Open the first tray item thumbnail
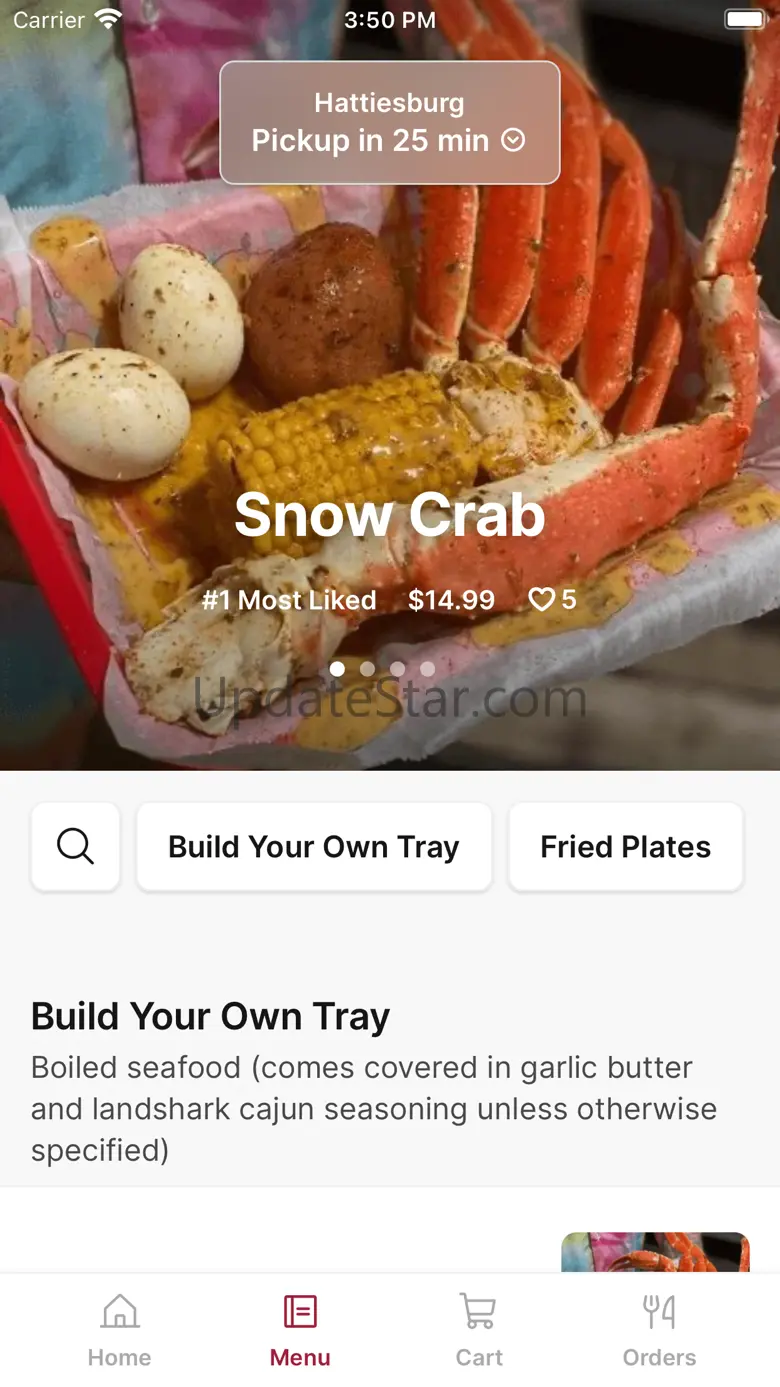This screenshot has width=780, height=1387. pos(656,1252)
